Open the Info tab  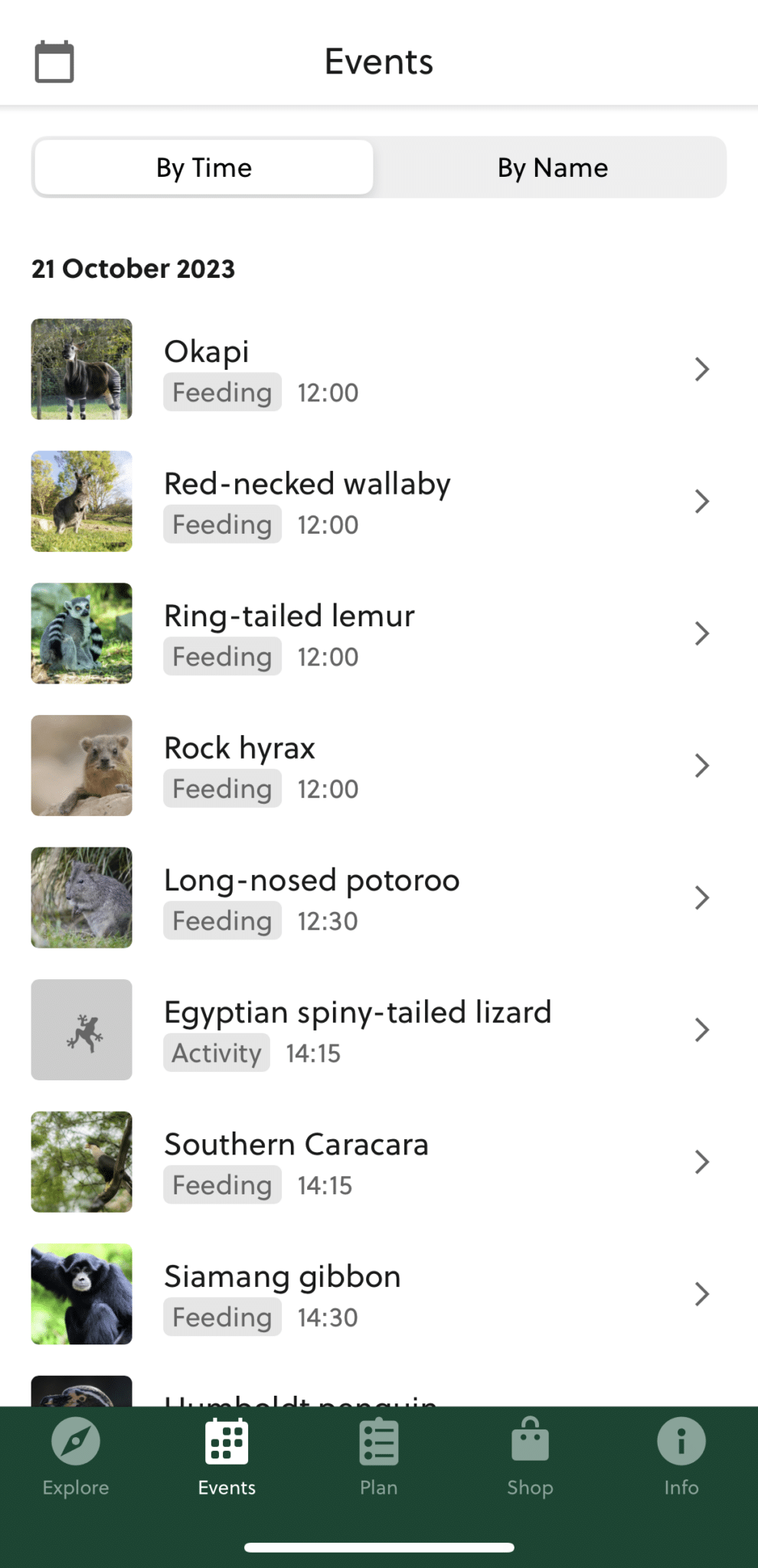681,1457
